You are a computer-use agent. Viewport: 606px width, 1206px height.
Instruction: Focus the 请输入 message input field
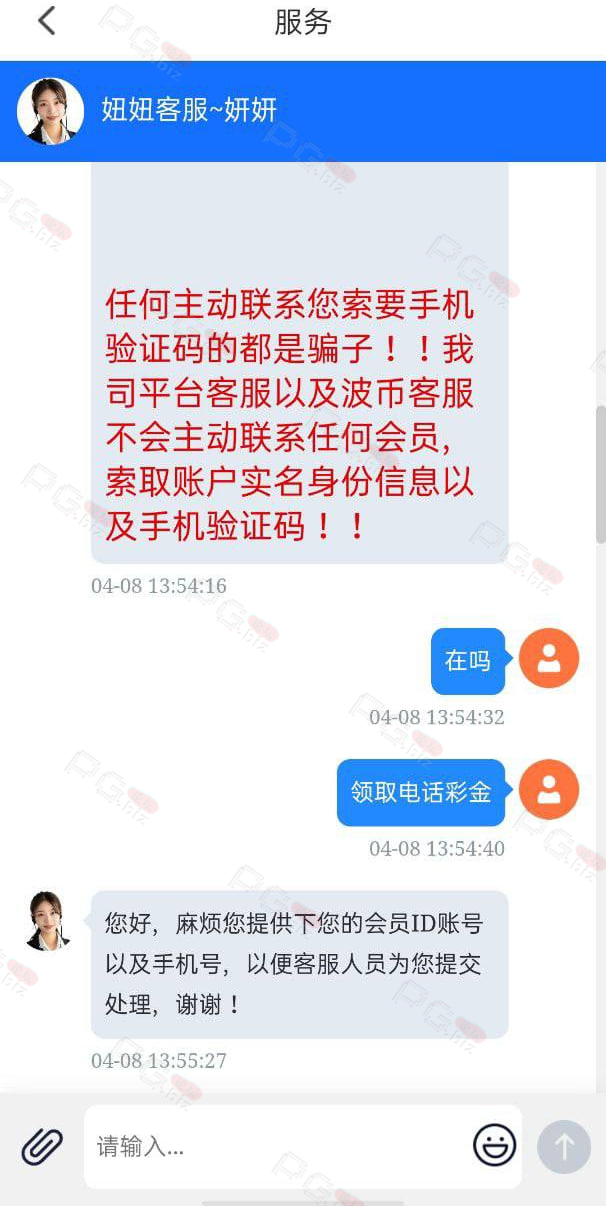[278, 1146]
